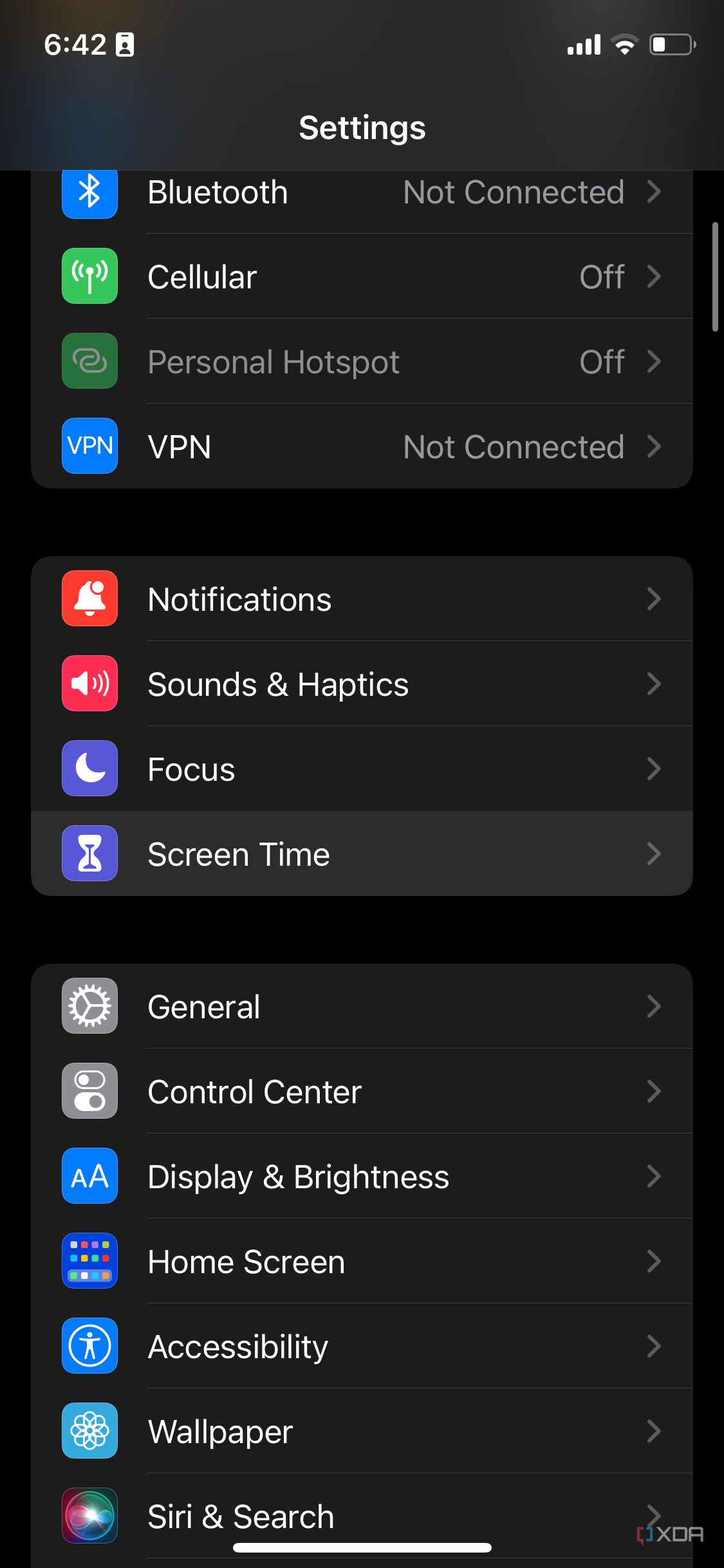Expand the Bluetooth row chevron
Viewport: 724px width, 1568px height.
(655, 191)
